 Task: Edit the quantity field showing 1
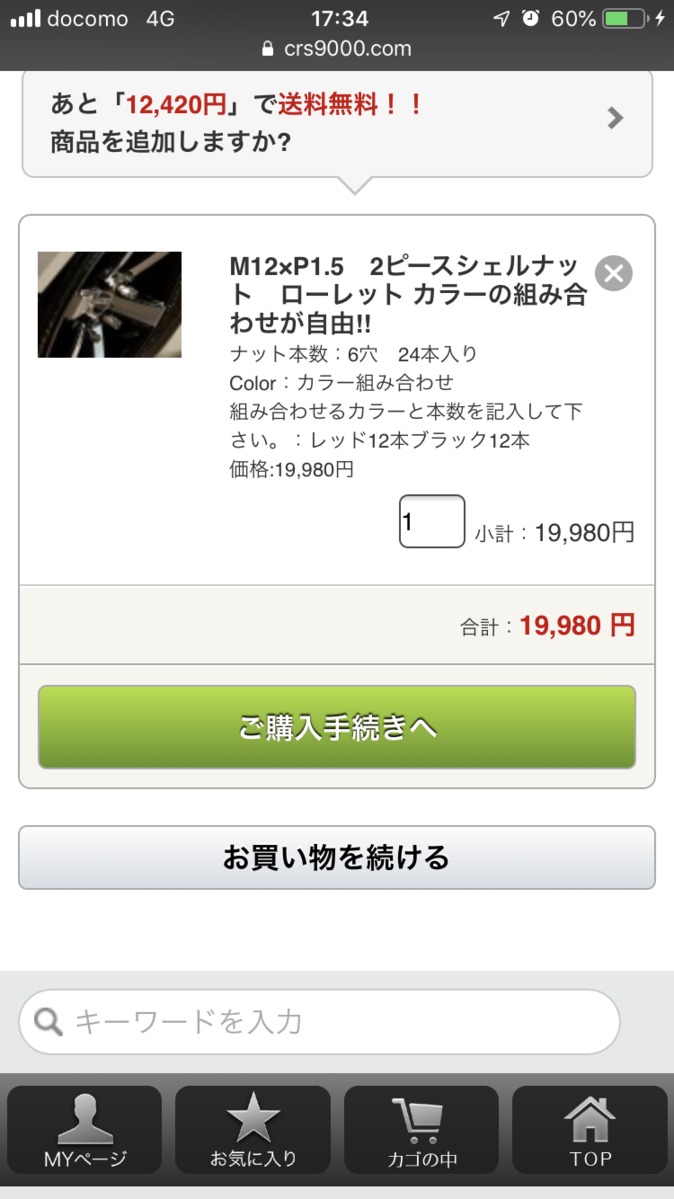[x=431, y=522]
